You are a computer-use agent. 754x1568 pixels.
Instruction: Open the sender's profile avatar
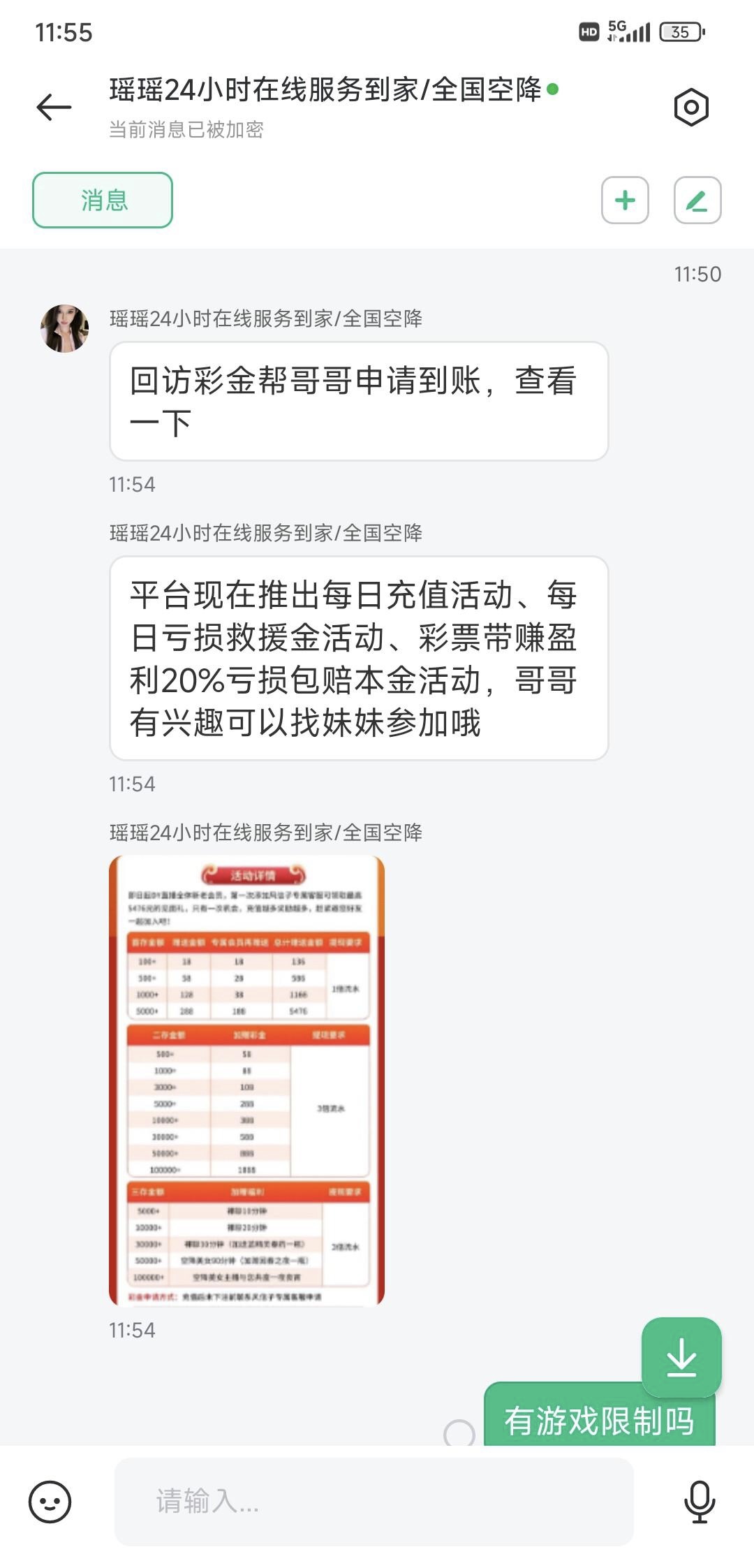pyautogui.click(x=65, y=328)
